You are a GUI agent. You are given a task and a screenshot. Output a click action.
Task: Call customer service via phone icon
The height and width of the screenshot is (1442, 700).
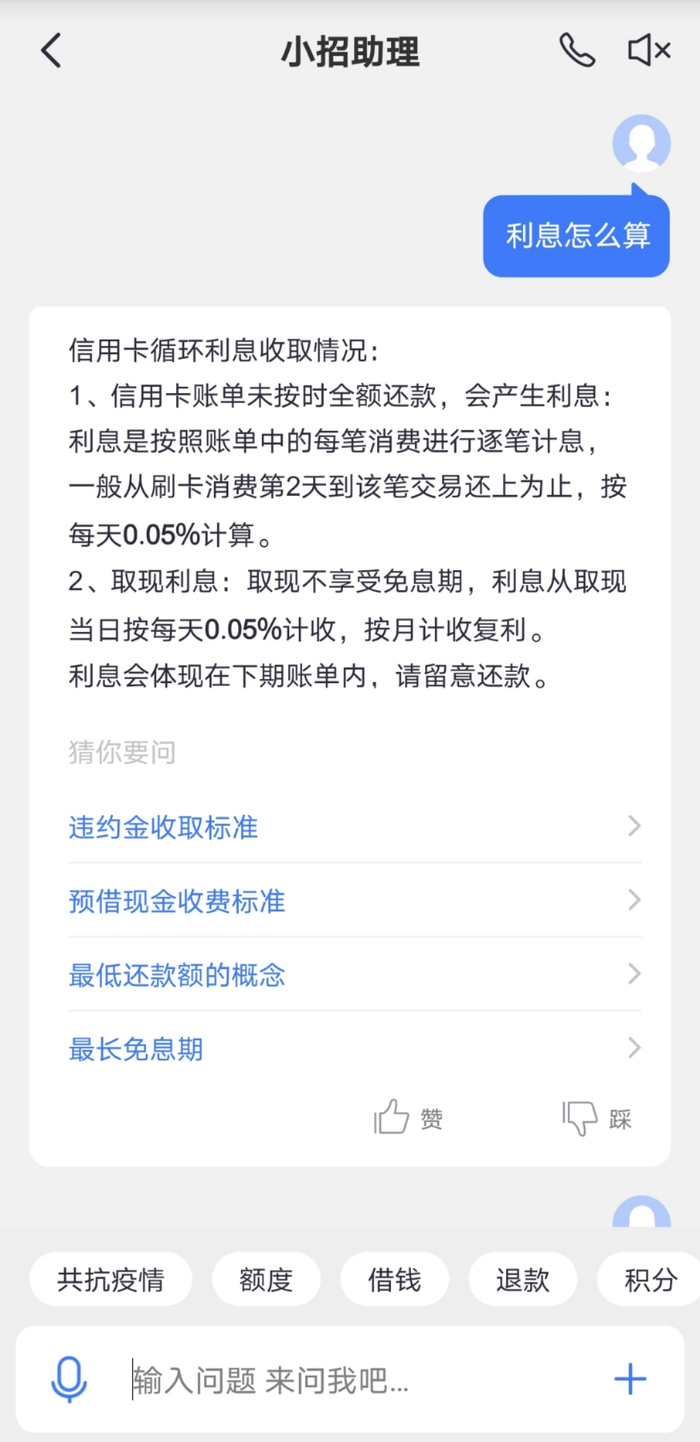coord(577,50)
